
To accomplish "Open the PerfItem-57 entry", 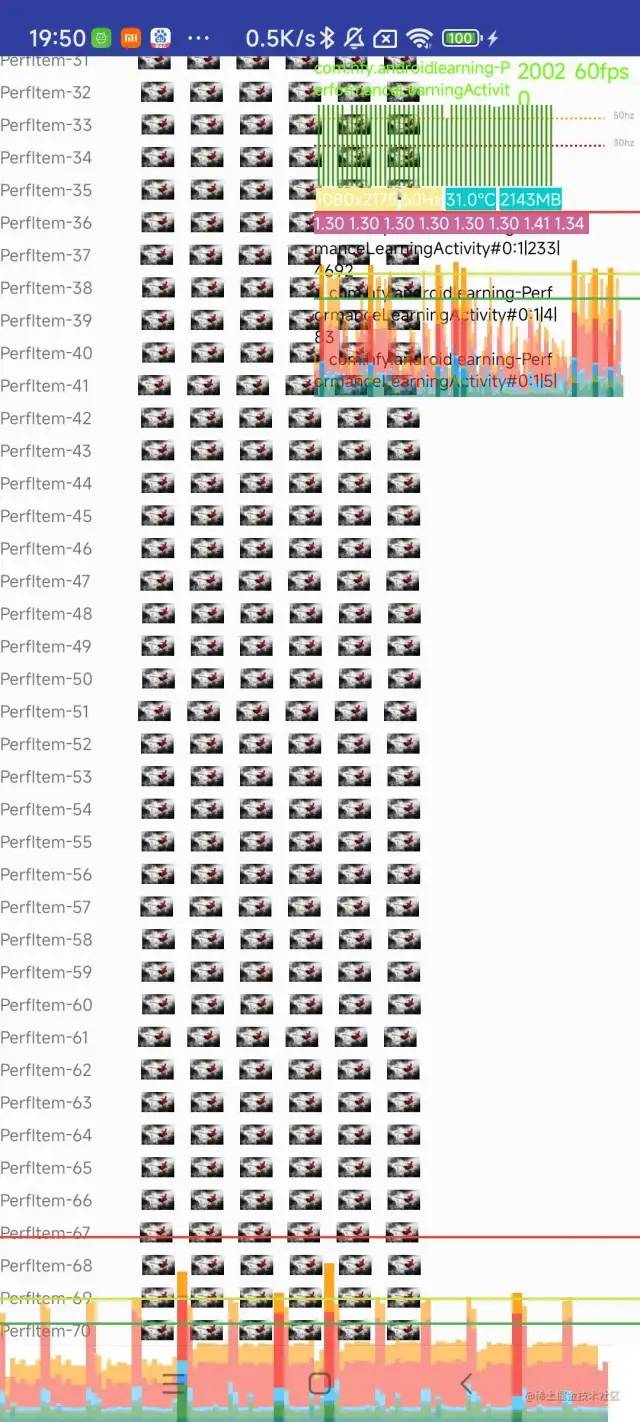I will (x=46, y=907).
